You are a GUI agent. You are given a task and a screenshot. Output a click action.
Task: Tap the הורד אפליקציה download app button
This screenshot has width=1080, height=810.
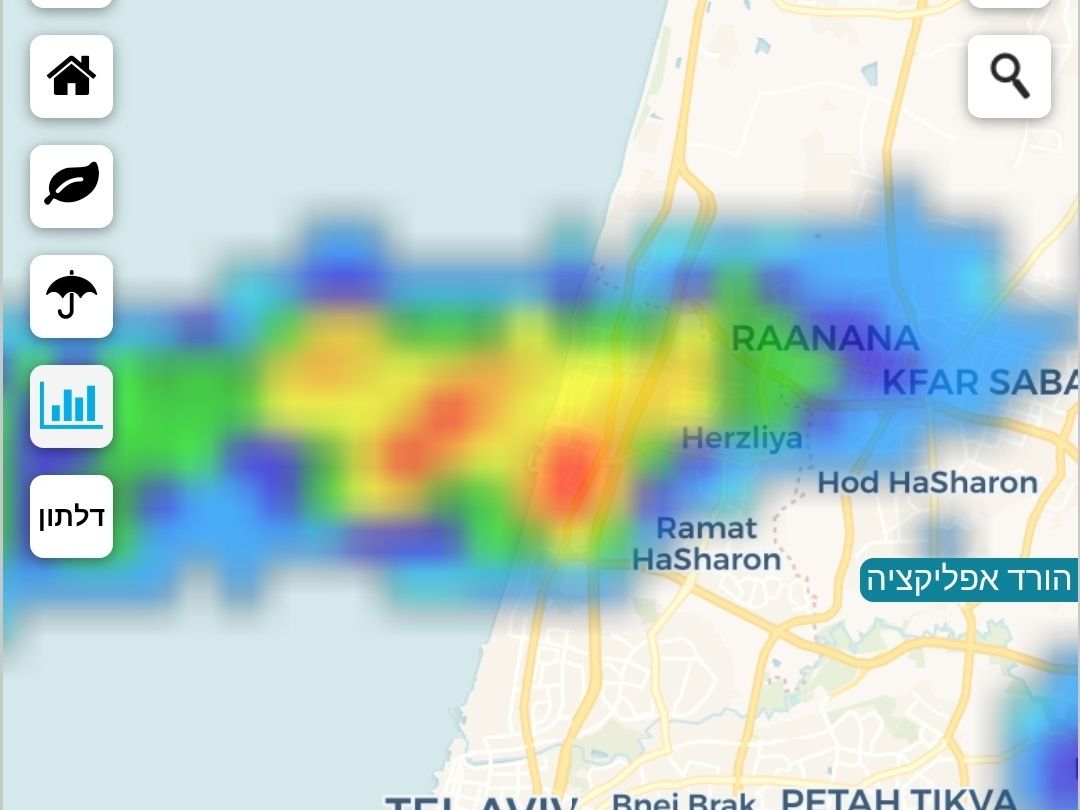click(969, 580)
